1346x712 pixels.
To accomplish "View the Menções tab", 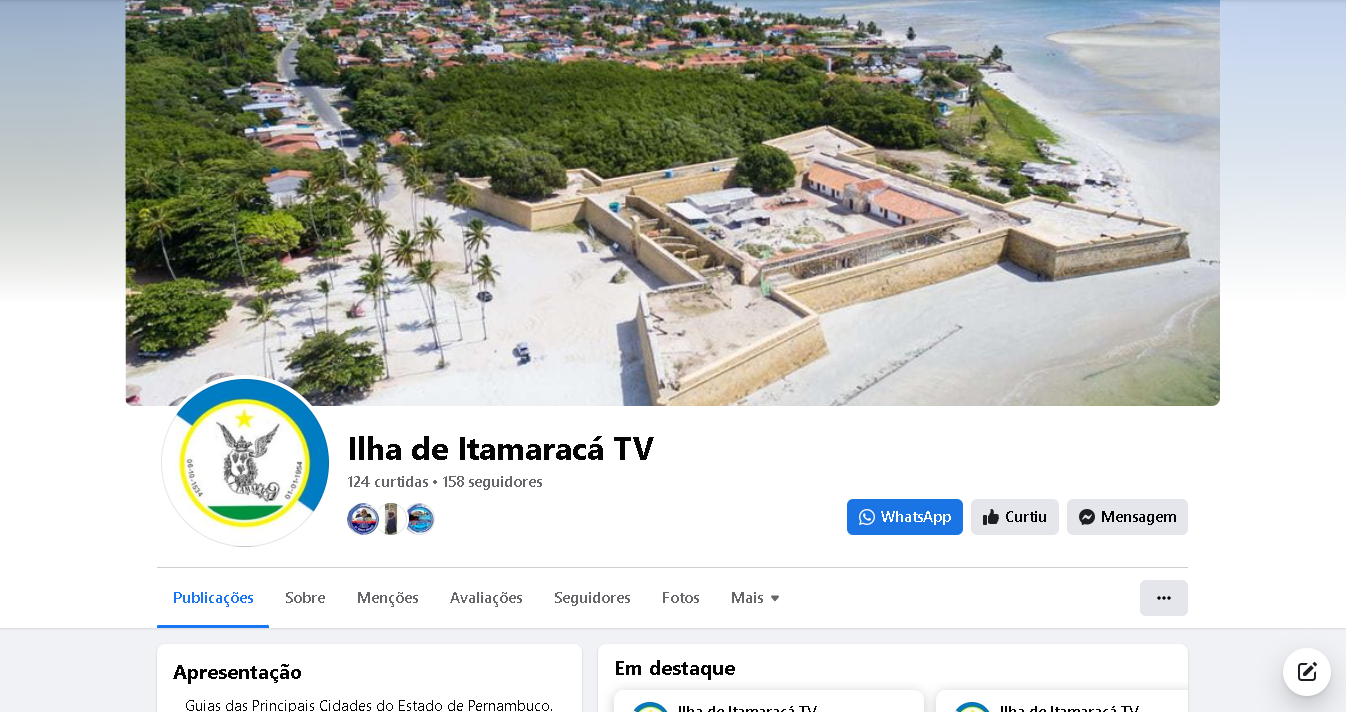I will (388, 598).
